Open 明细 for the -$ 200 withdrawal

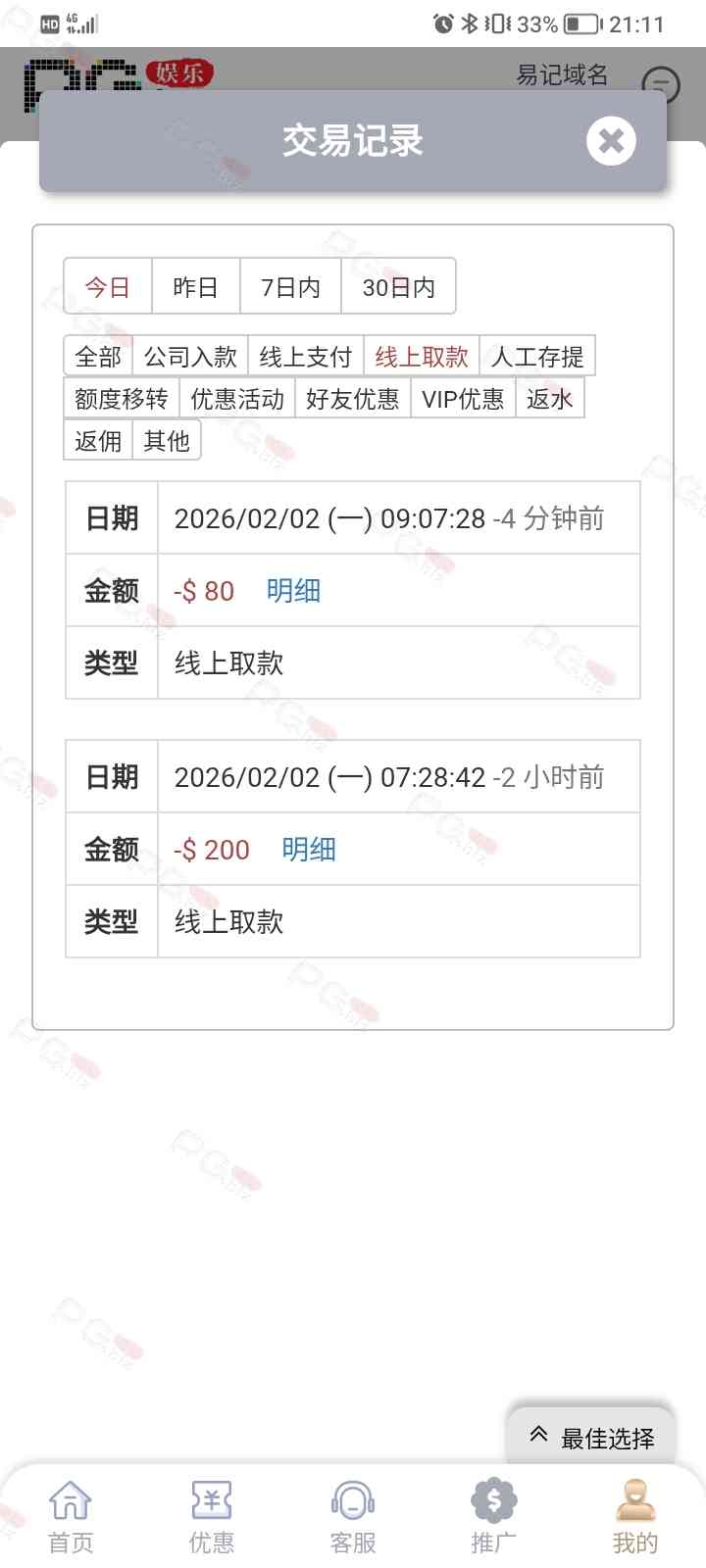point(309,850)
